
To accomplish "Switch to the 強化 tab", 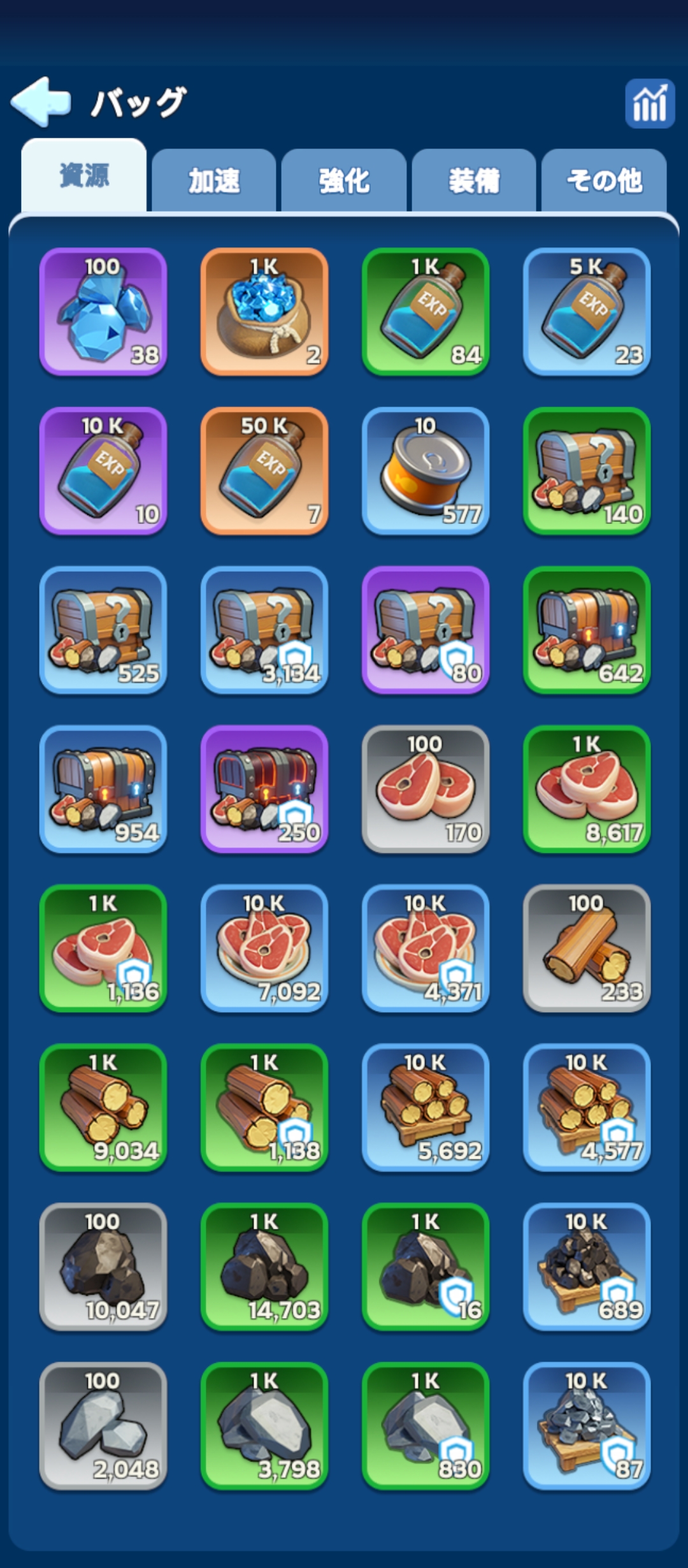I will coord(344,180).
